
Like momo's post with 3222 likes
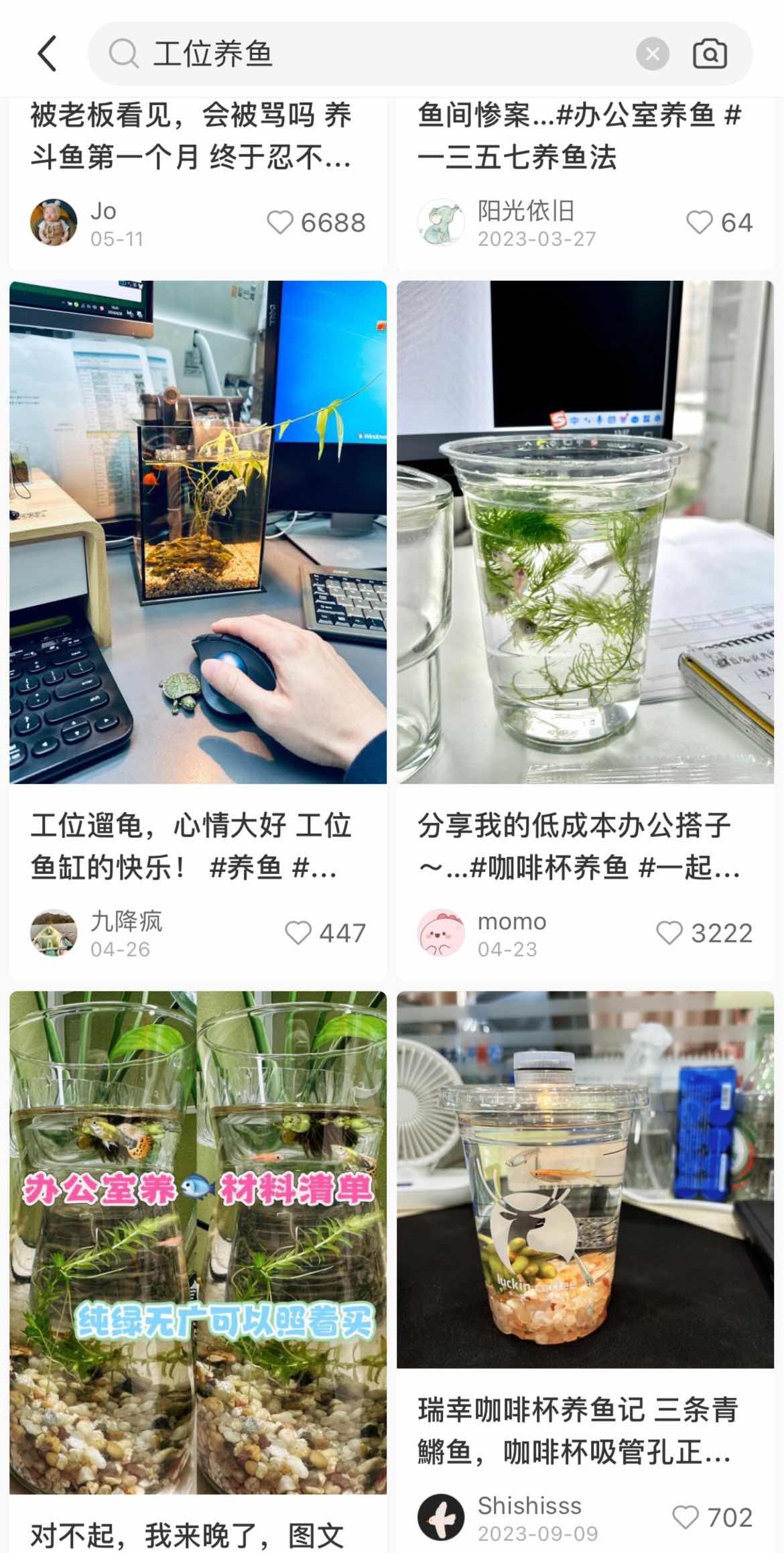(669, 932)
